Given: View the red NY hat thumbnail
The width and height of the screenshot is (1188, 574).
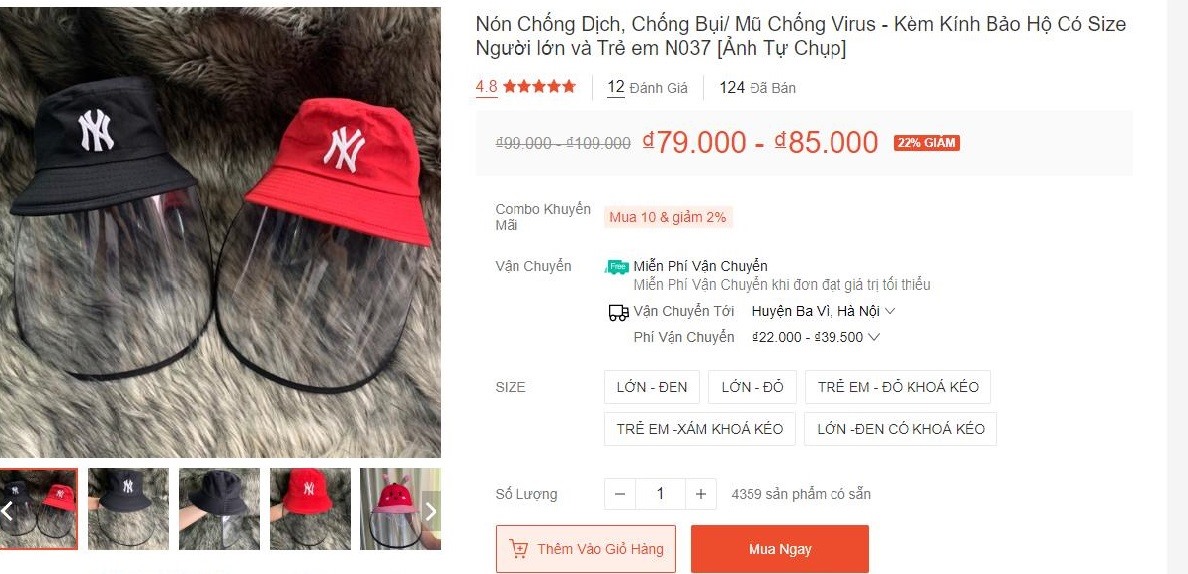Looking at the screenshot, I should [310, 508].
